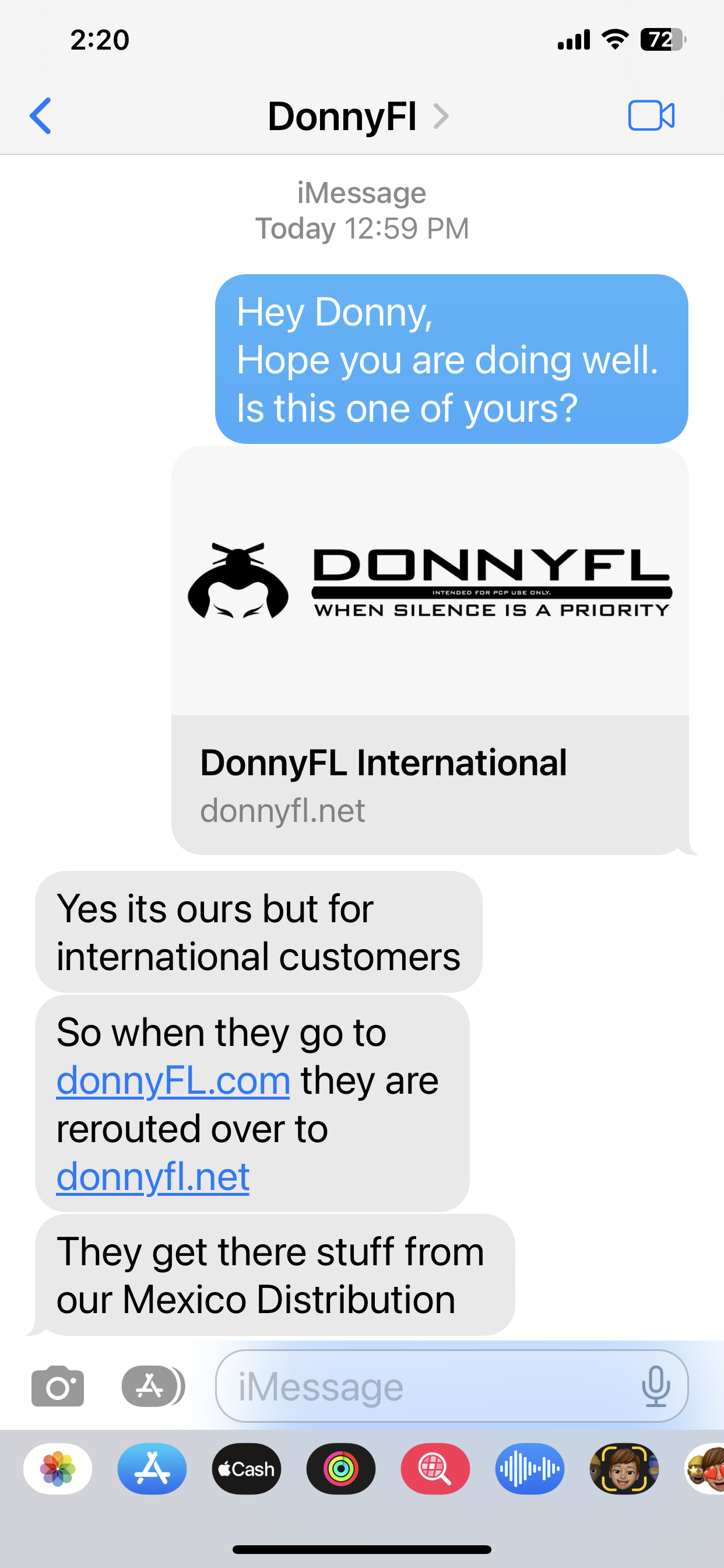Screen dimensions: 724x1568
Task: Open the Memoji stickers app
Action: click(624, 1469)
